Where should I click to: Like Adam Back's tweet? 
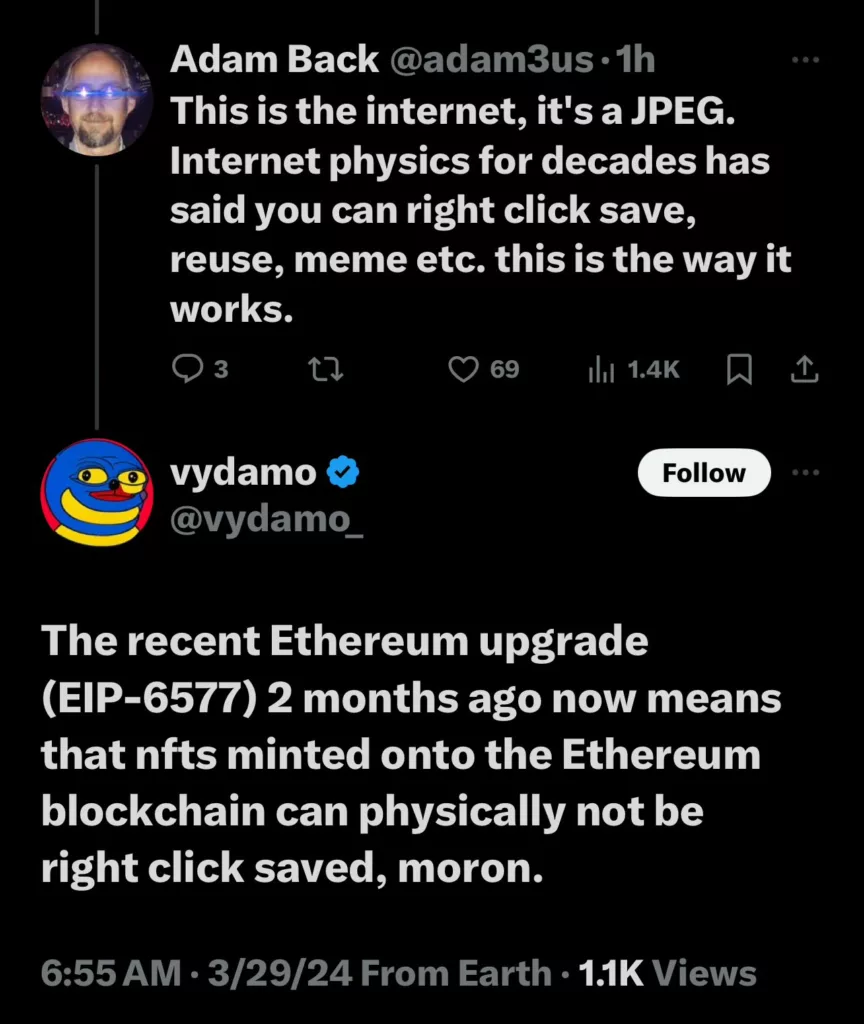click(x=462, y=370)
